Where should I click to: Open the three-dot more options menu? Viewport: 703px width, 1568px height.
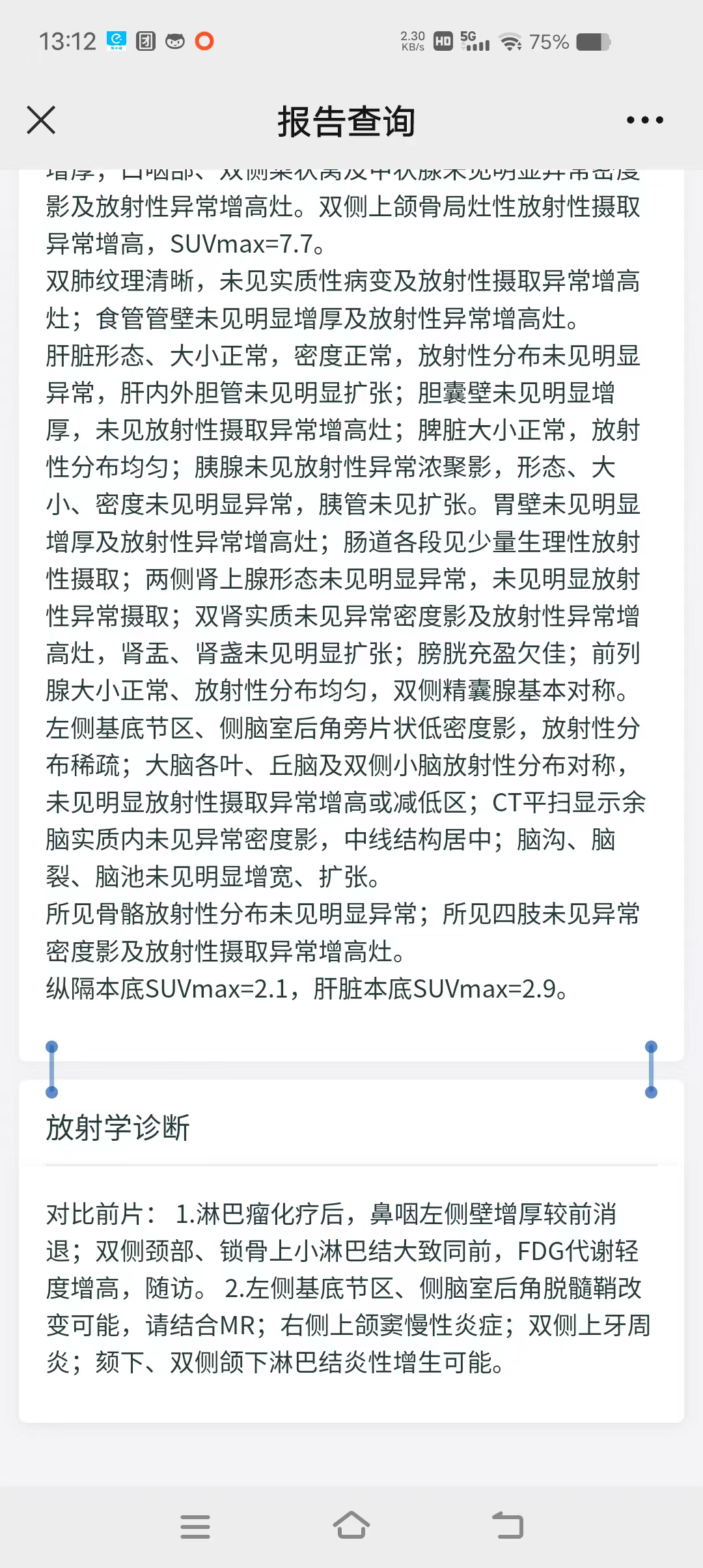pyautogui.click(x=644, y=120)
